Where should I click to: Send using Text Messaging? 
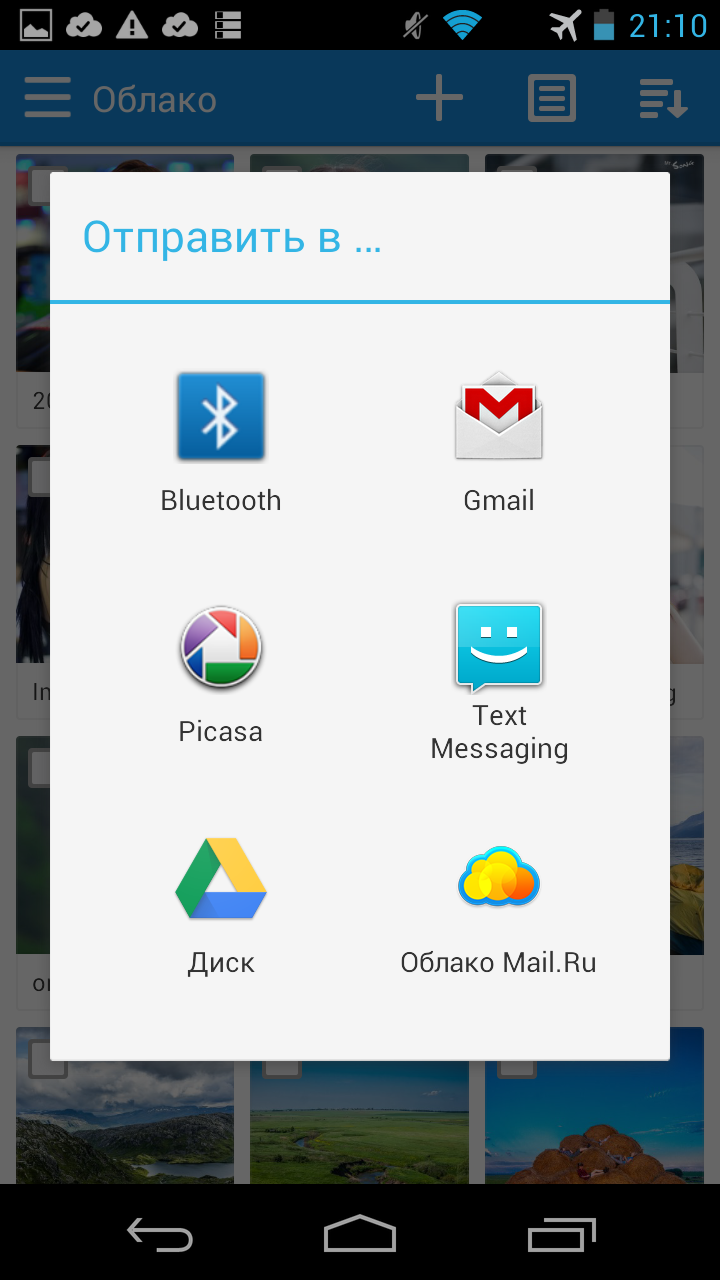pyautogui.click(x=499, y=681)
